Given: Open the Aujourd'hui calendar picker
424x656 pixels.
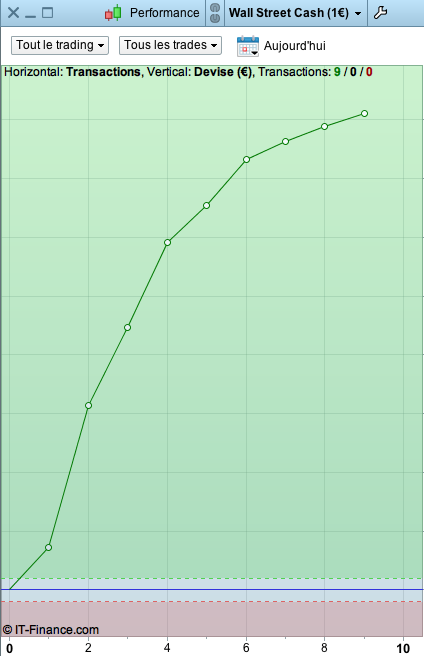Looking at the screenshot, I should pos(248,46).
